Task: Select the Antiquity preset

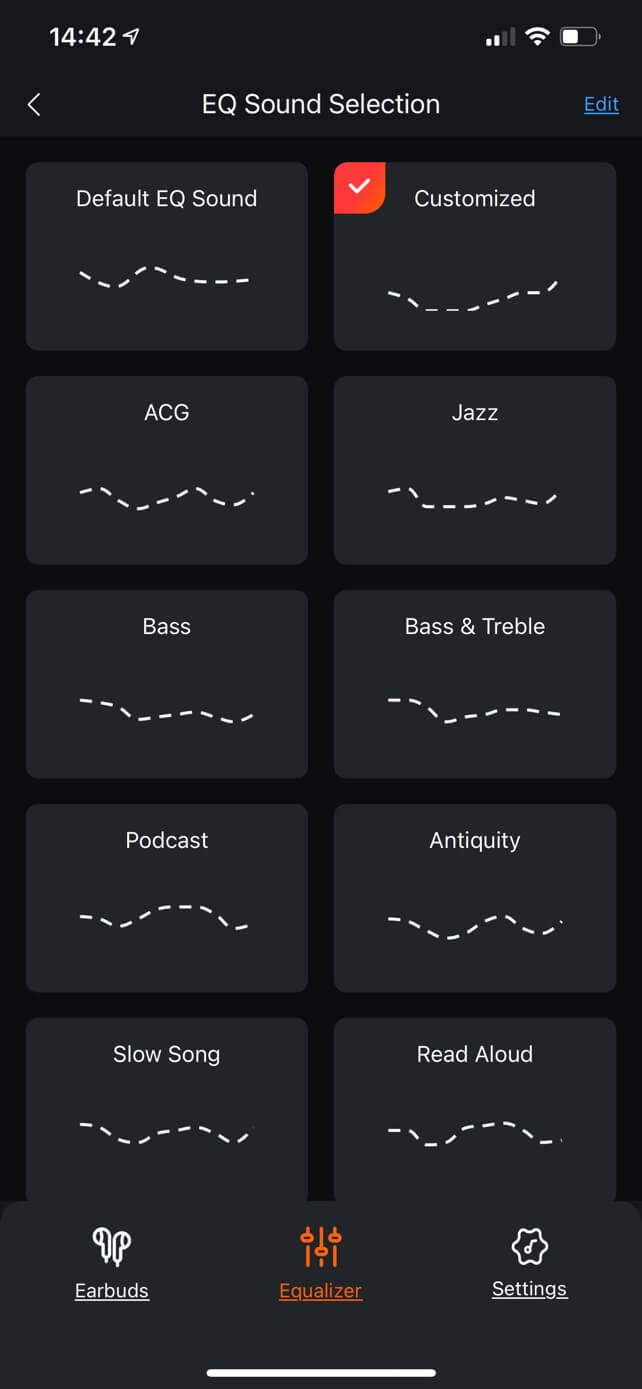Action: 475,898
